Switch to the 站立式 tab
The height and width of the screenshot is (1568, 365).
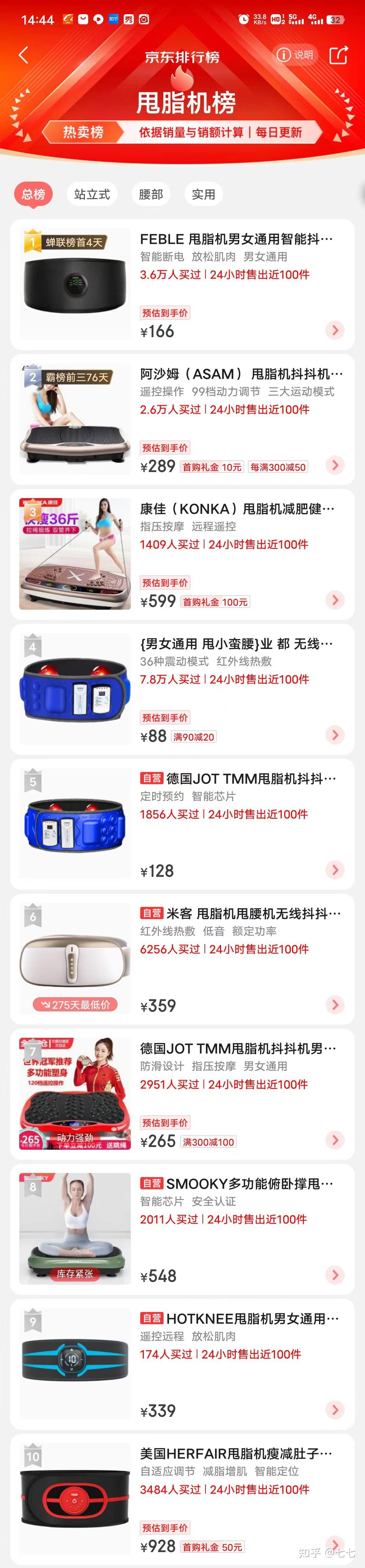92,194
